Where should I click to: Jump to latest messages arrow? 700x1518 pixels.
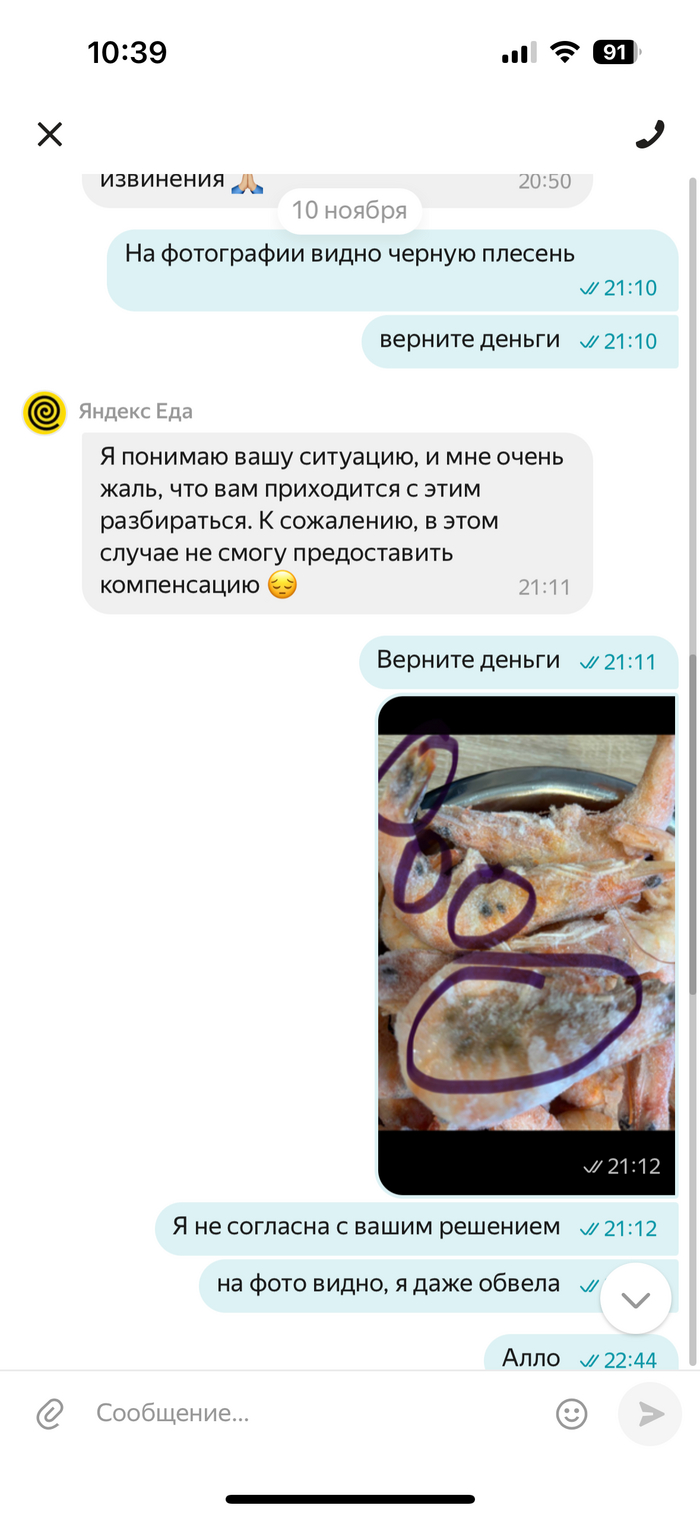coord(635,1298)
